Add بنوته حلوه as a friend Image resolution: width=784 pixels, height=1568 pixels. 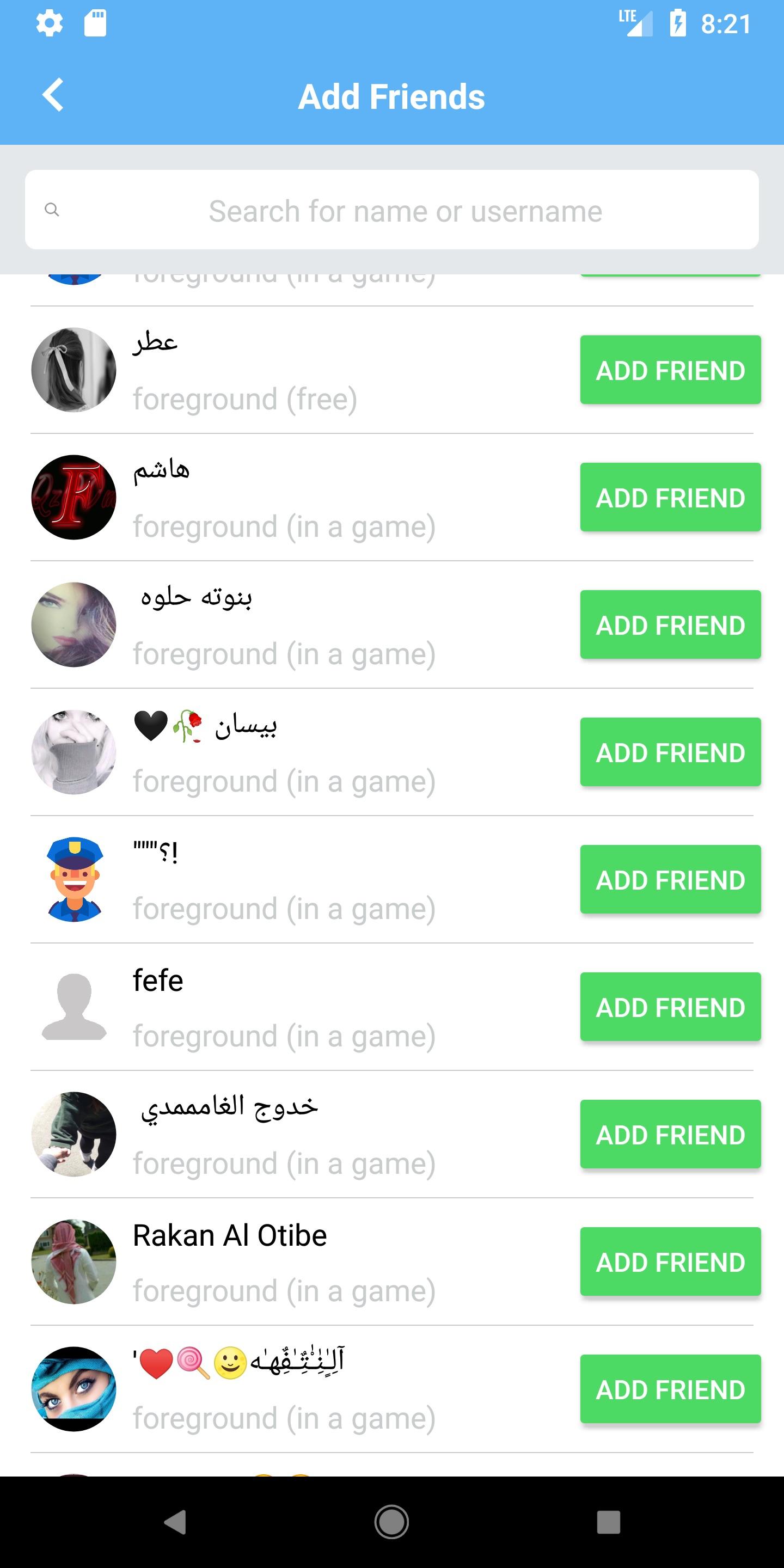670,624
